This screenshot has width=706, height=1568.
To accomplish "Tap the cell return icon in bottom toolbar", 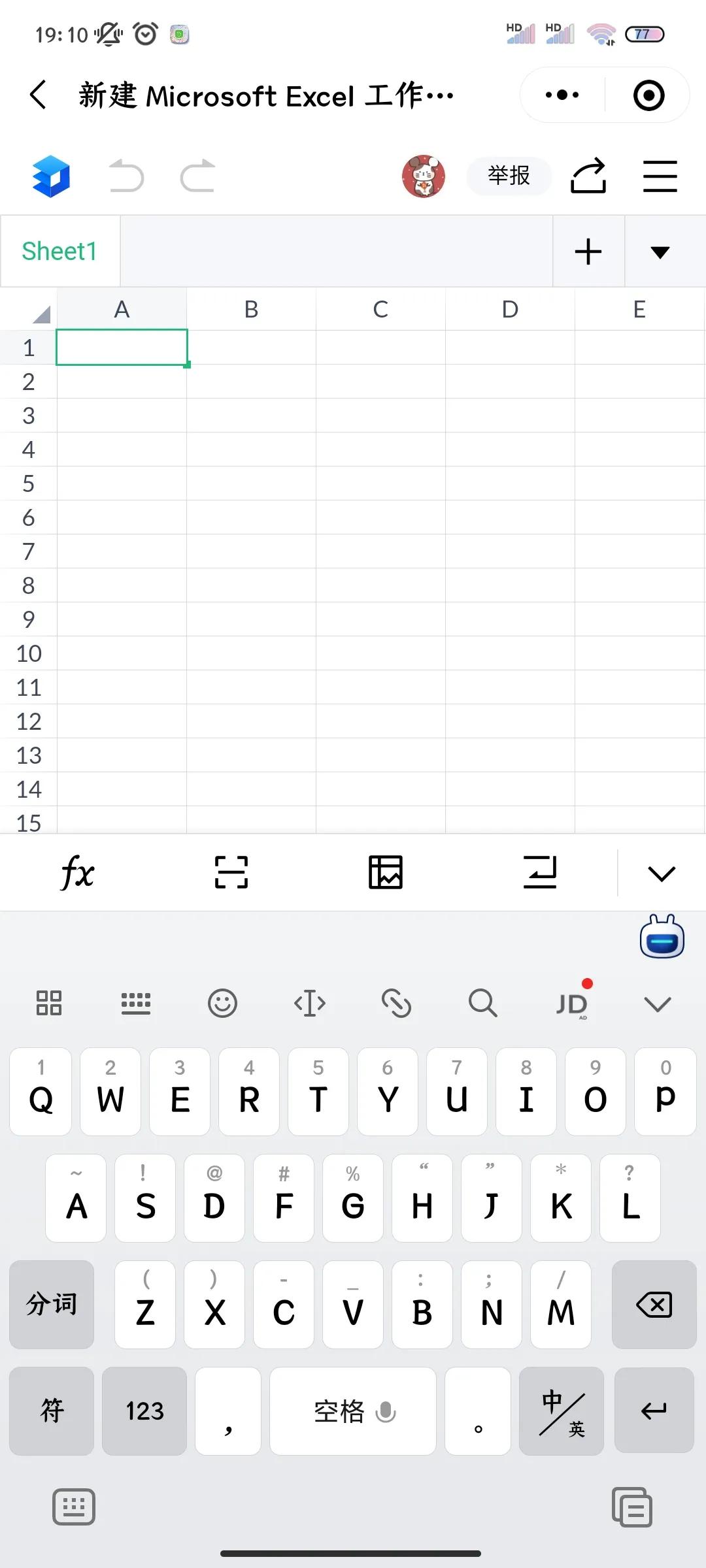I will [x=541, y=872].
